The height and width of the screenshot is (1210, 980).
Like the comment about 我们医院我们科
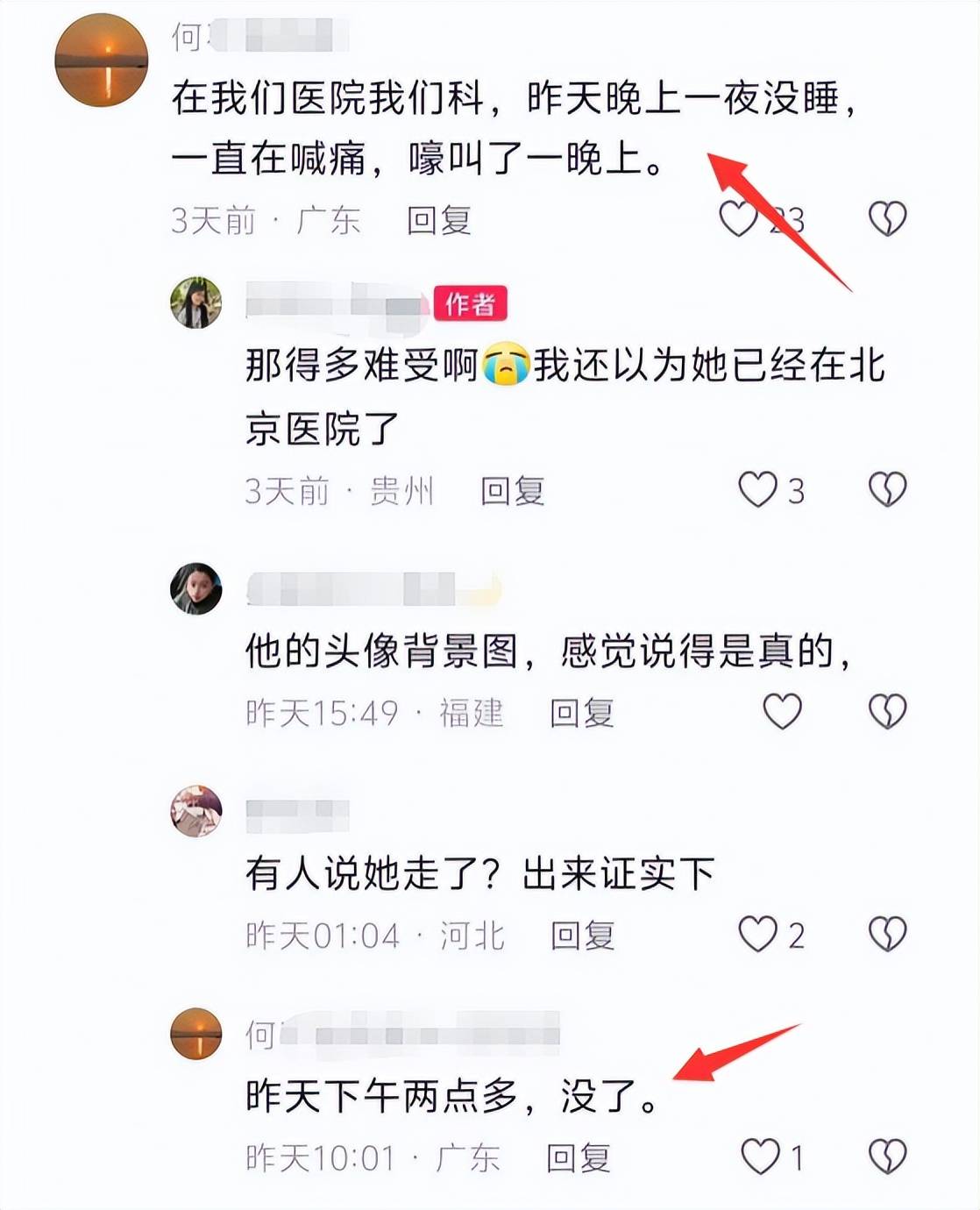pyautogui.click(x=738, y=218)
